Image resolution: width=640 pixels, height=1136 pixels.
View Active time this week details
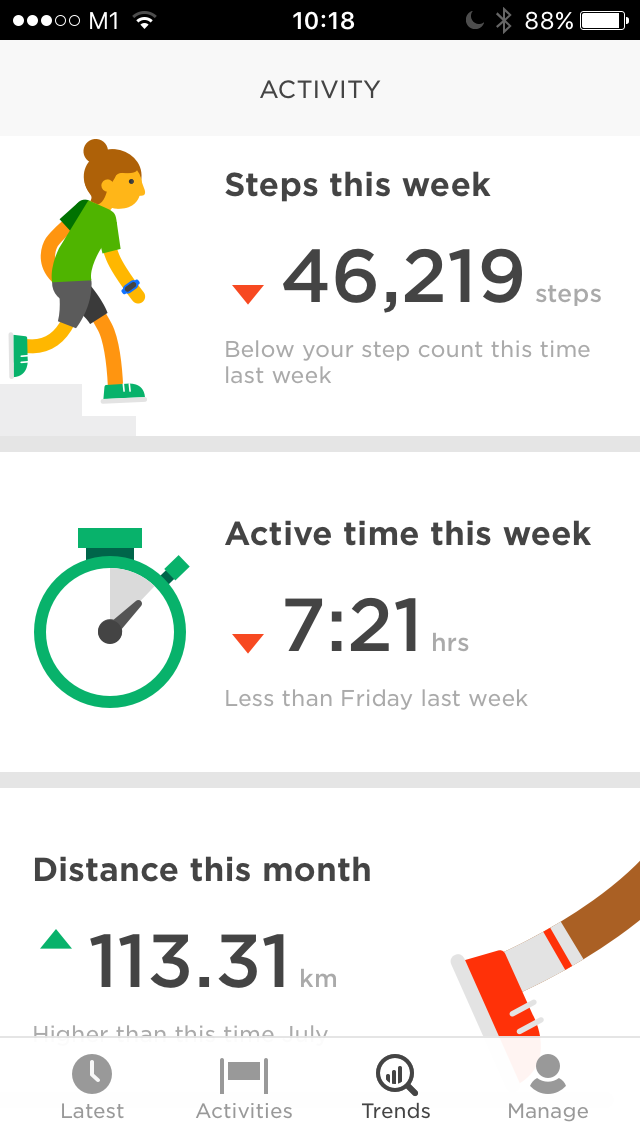pos(320,612)
